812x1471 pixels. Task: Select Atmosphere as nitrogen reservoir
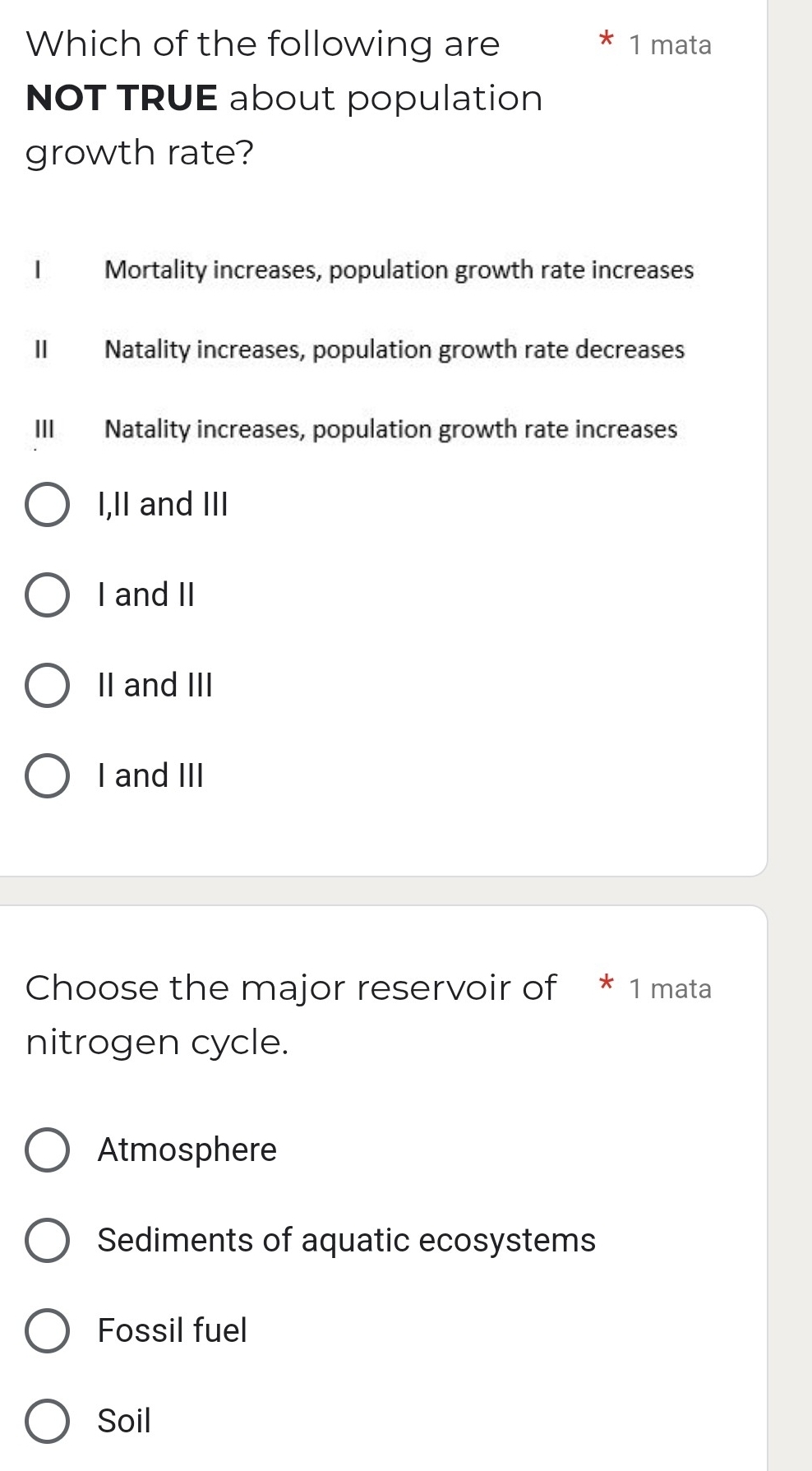(x=47, y=1149)
